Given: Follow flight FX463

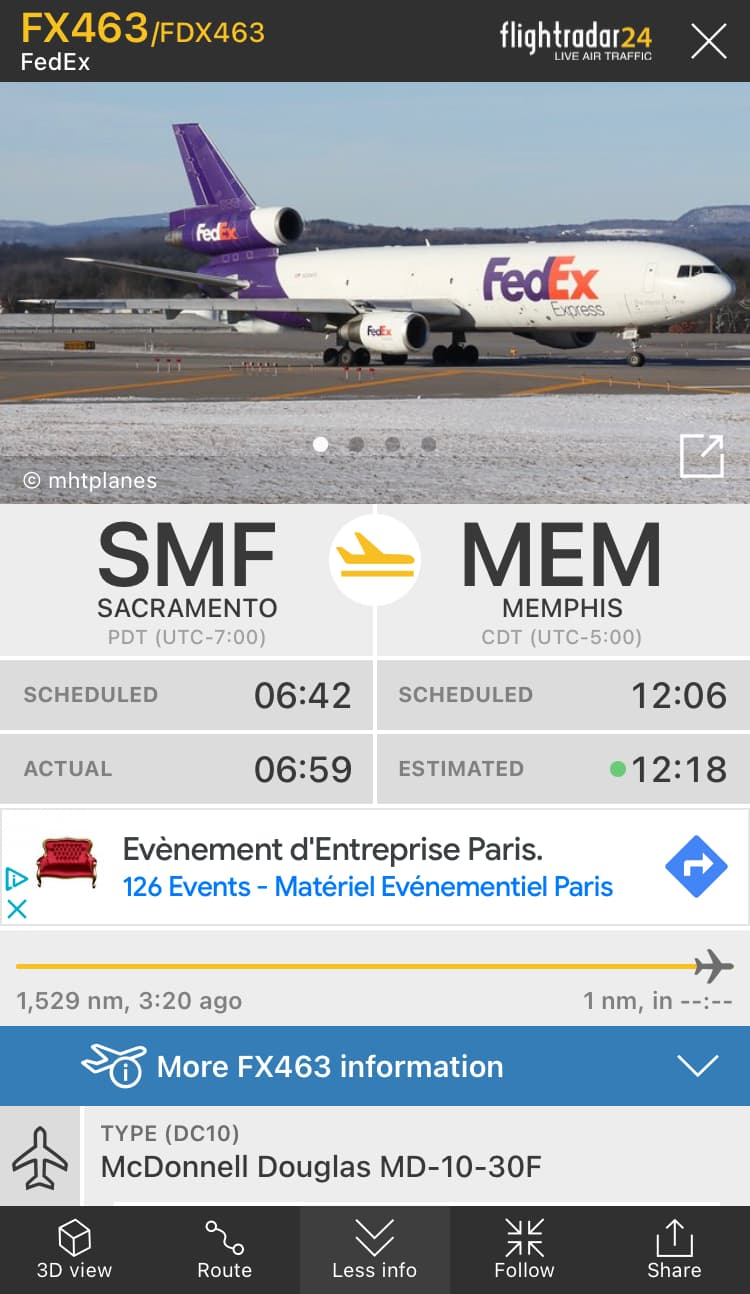Looking at the screenshot, I should 524,1250.
